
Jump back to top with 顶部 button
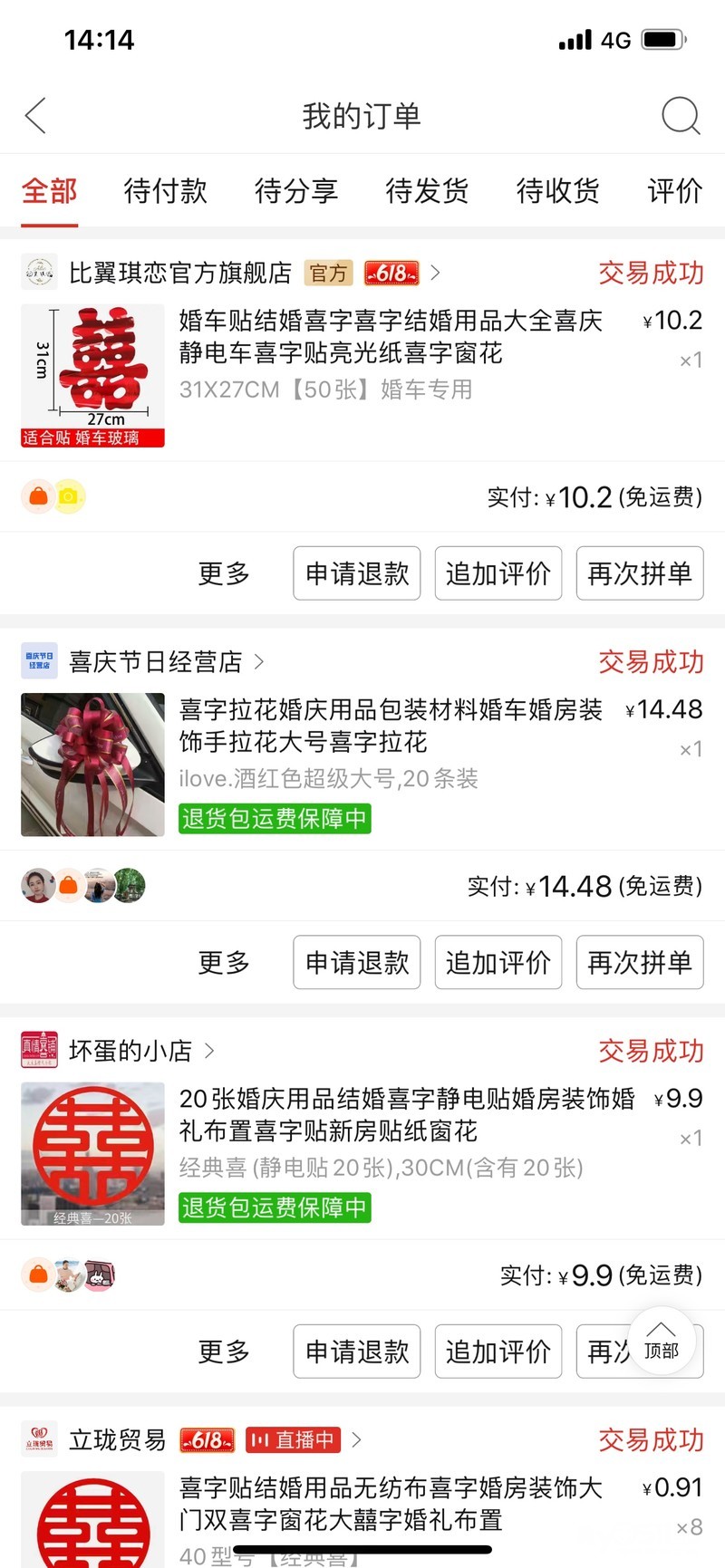click(662, 1342)
